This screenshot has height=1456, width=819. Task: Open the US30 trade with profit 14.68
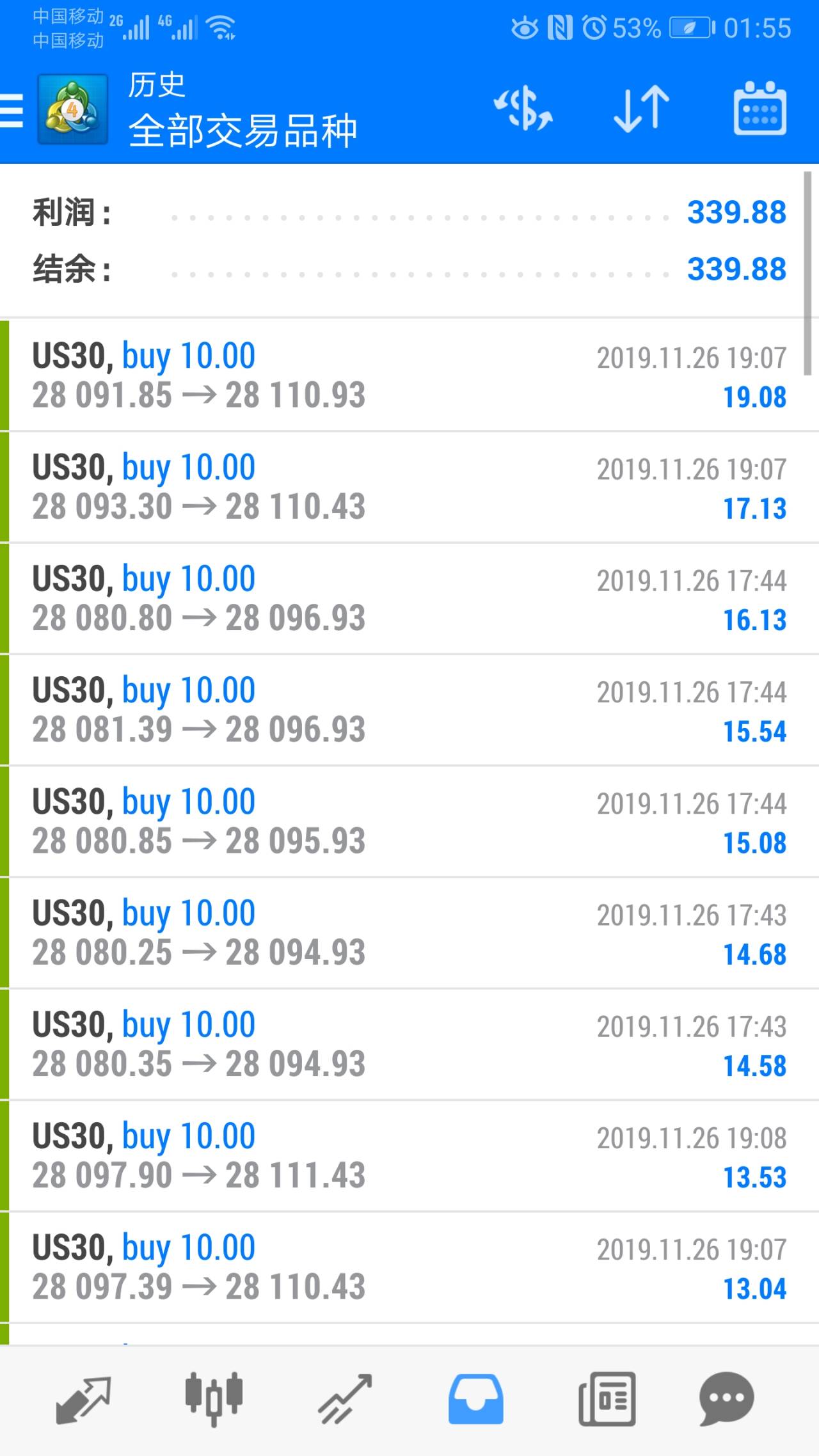pyautogui.click(x=409, y=933)
